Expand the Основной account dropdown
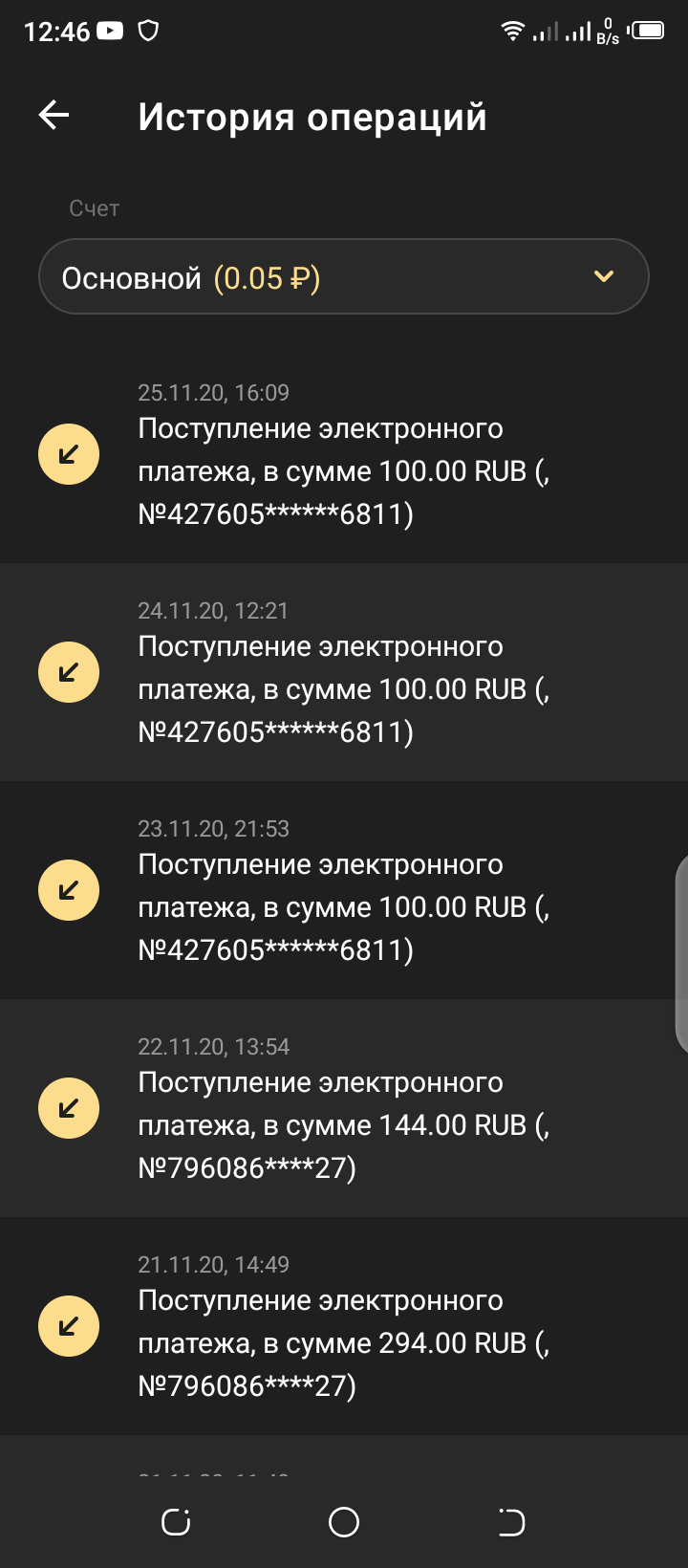Screen dimensions: 688x1568 tap(344, 276)
